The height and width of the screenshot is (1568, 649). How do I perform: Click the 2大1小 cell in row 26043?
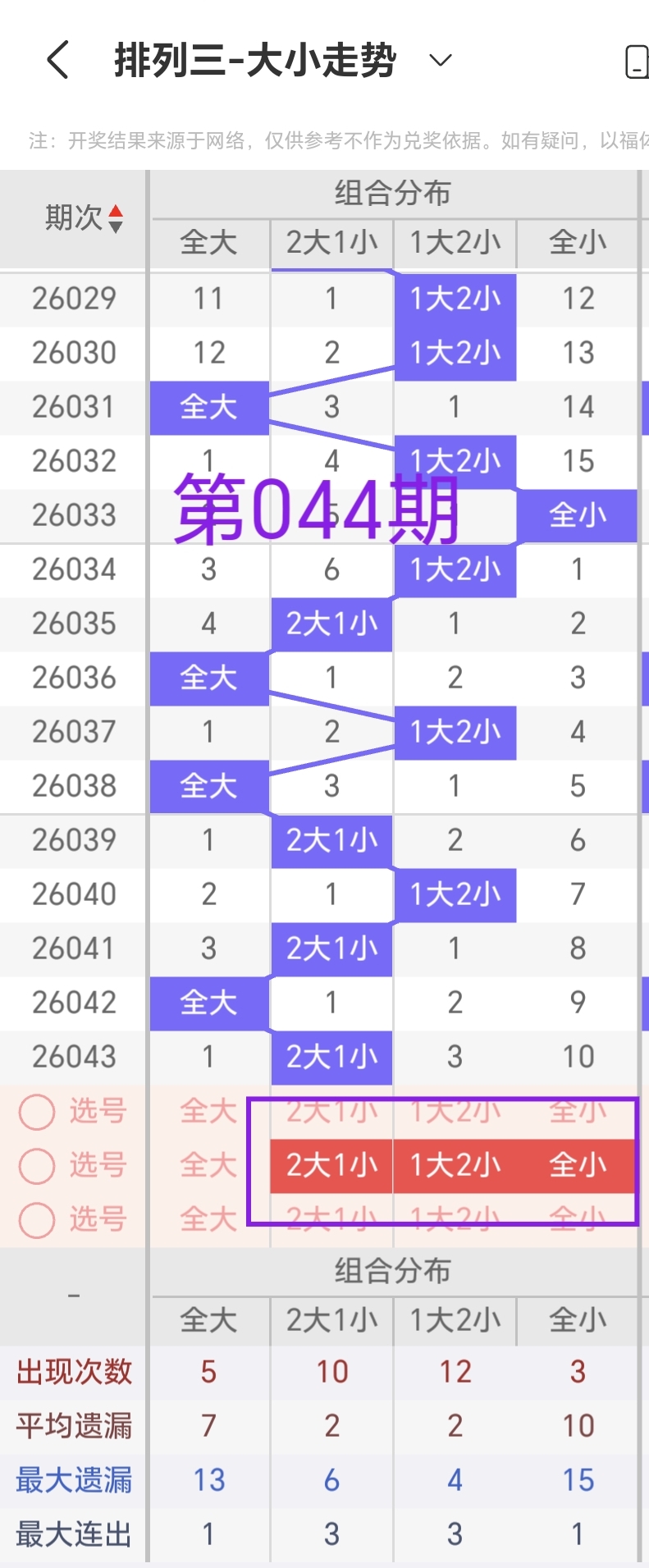[x=331, y=1056]
